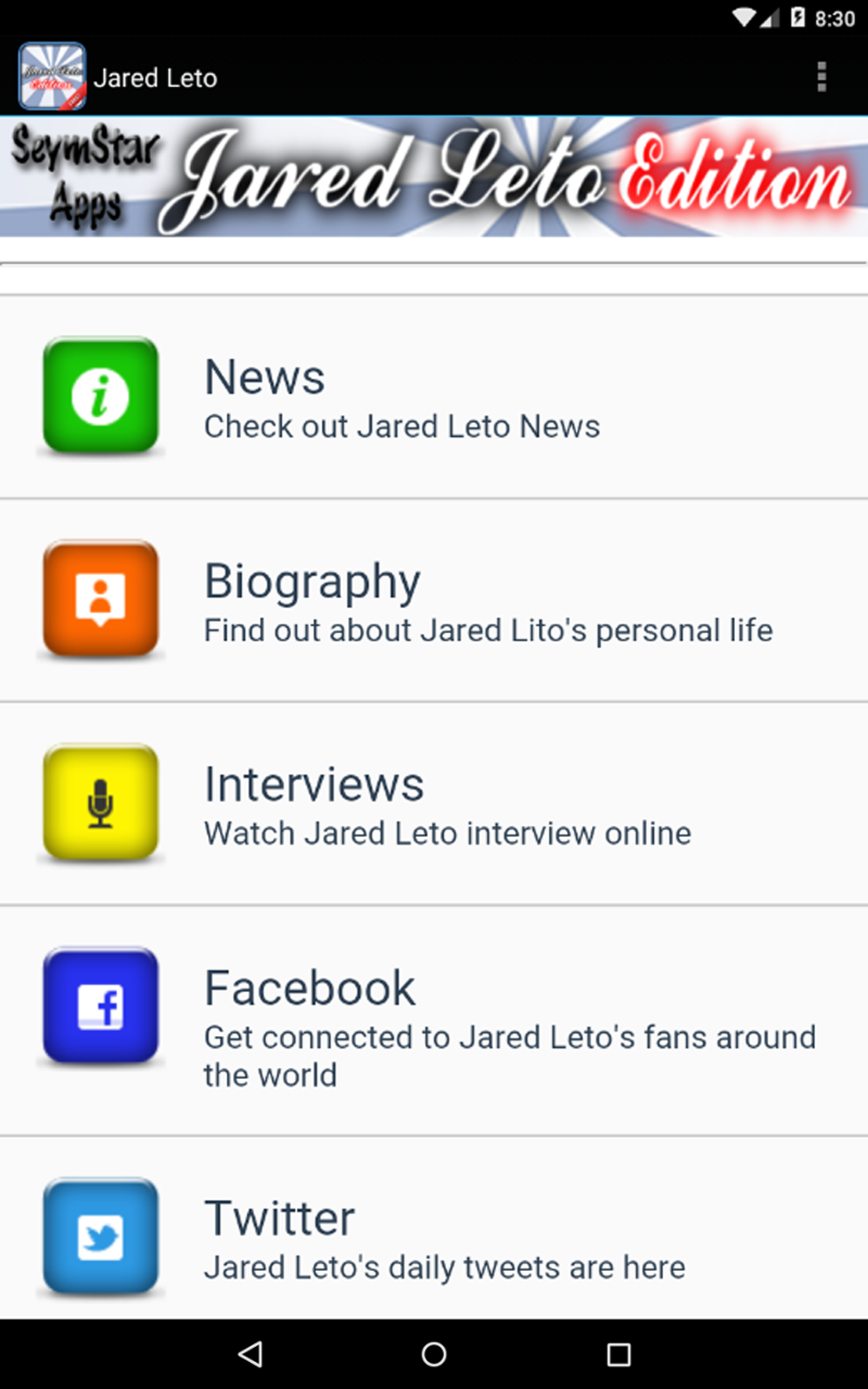Open the News section
The width and height of the screenshot is (868, 1389).
pos(434,397)
